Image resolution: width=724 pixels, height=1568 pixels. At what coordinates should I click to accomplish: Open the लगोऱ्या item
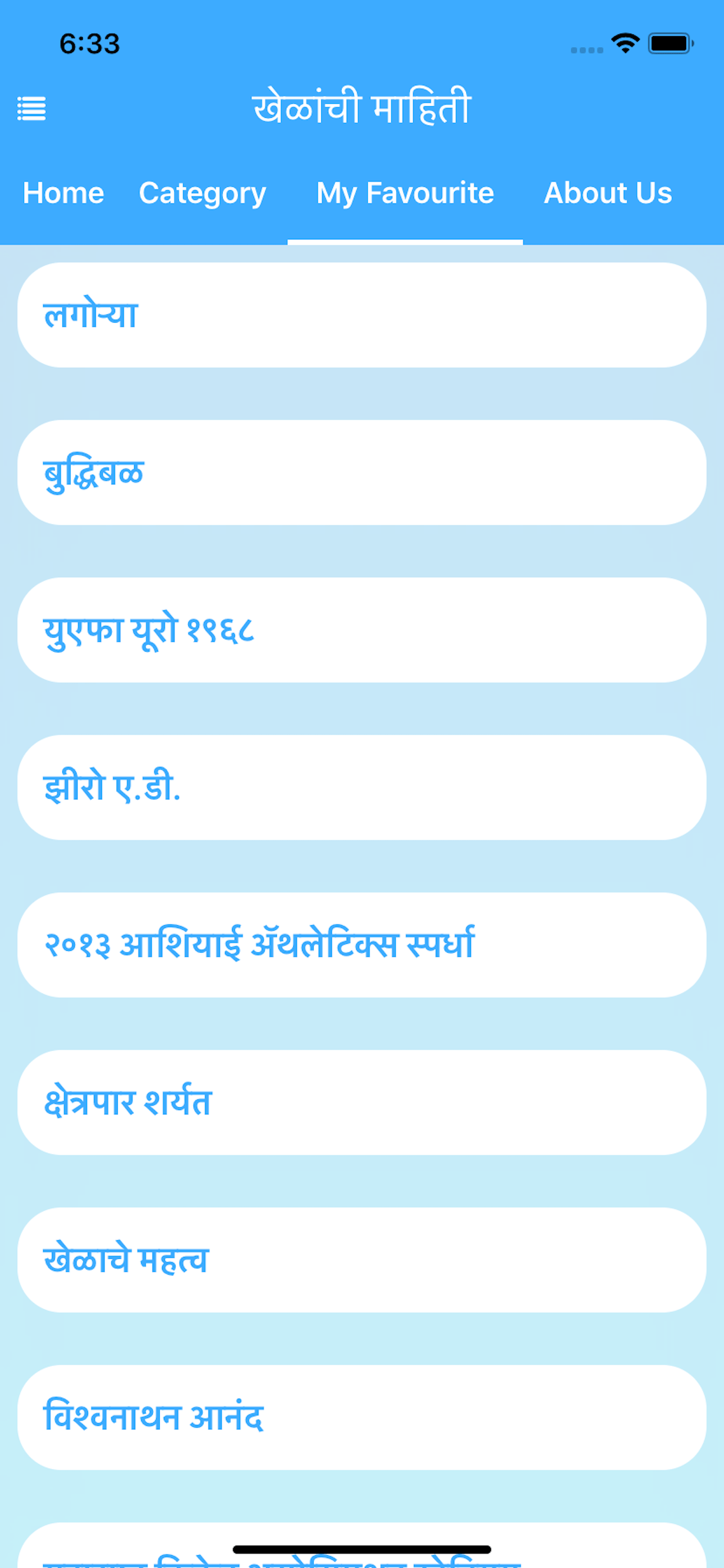(362, 314)
